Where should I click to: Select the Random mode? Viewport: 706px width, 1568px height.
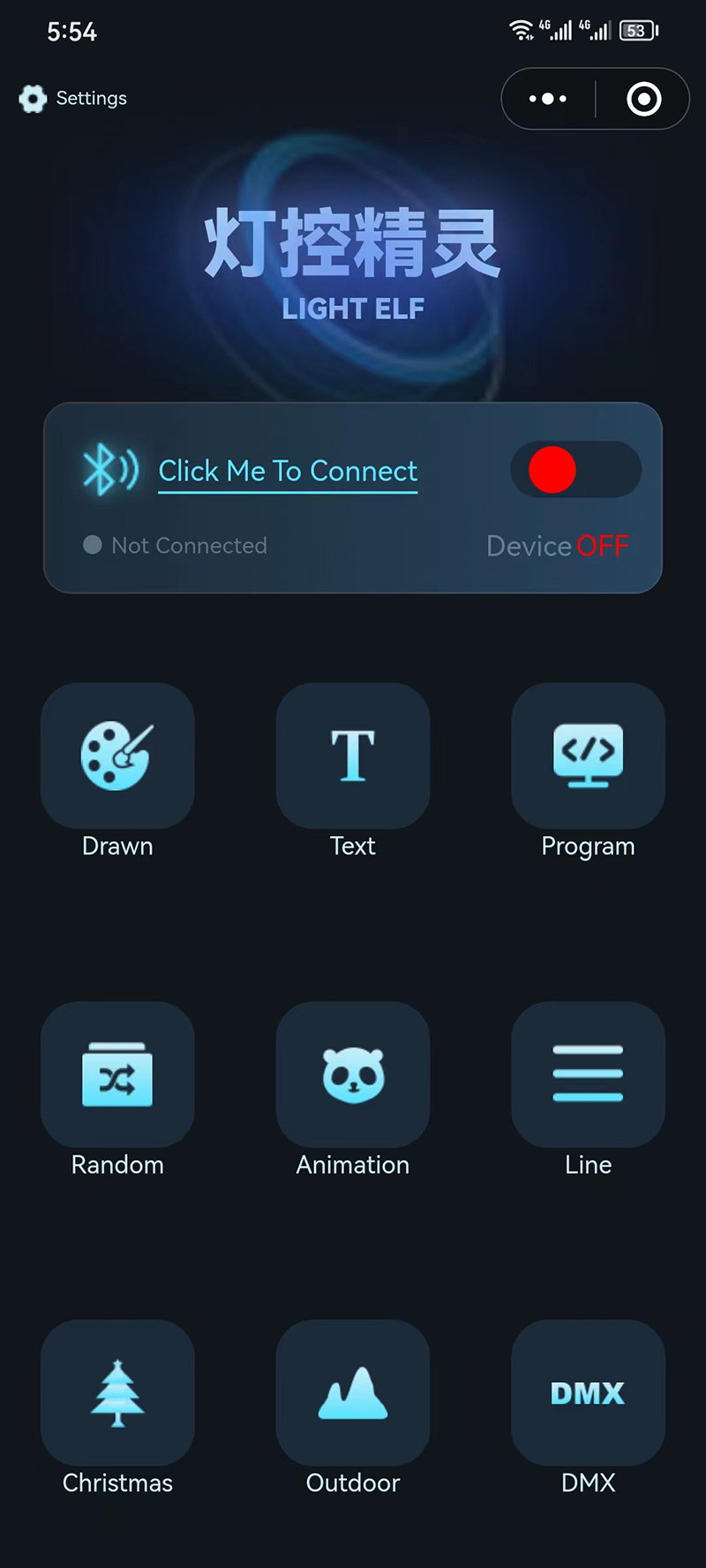[117, 1074]
